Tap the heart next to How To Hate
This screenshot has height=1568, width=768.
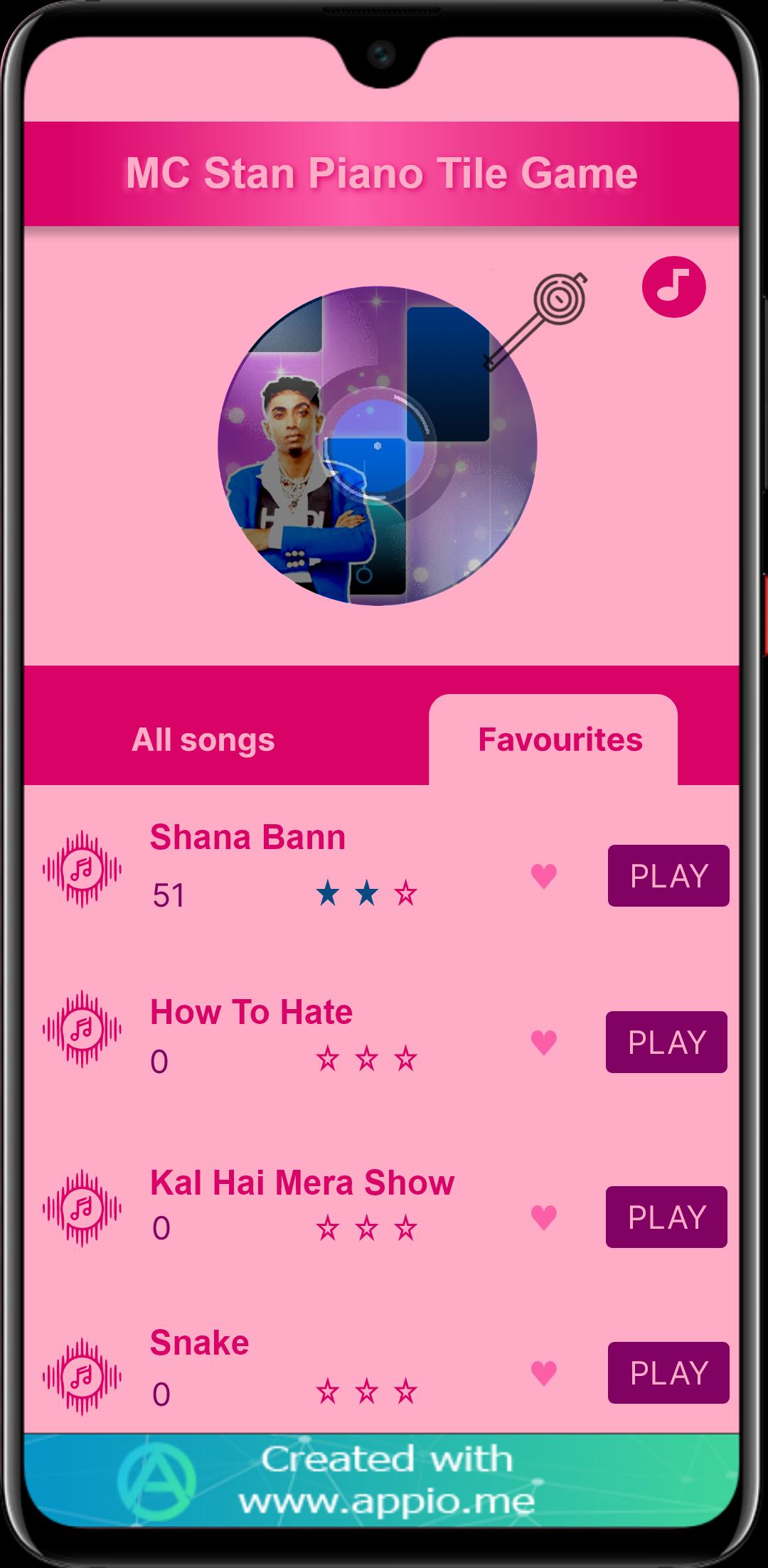tap(544, 1042)
